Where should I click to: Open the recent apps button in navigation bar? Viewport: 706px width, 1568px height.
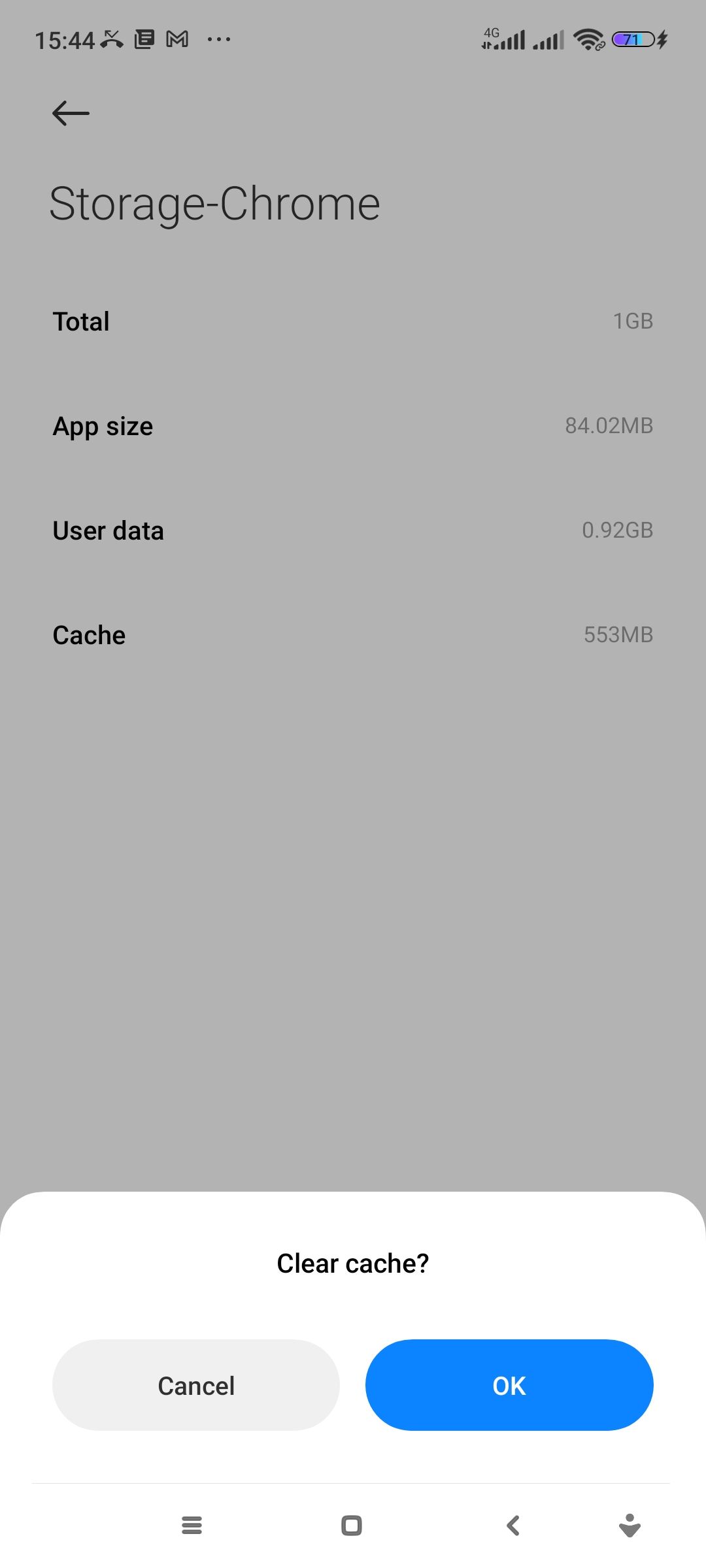(x=192, y=1526)
